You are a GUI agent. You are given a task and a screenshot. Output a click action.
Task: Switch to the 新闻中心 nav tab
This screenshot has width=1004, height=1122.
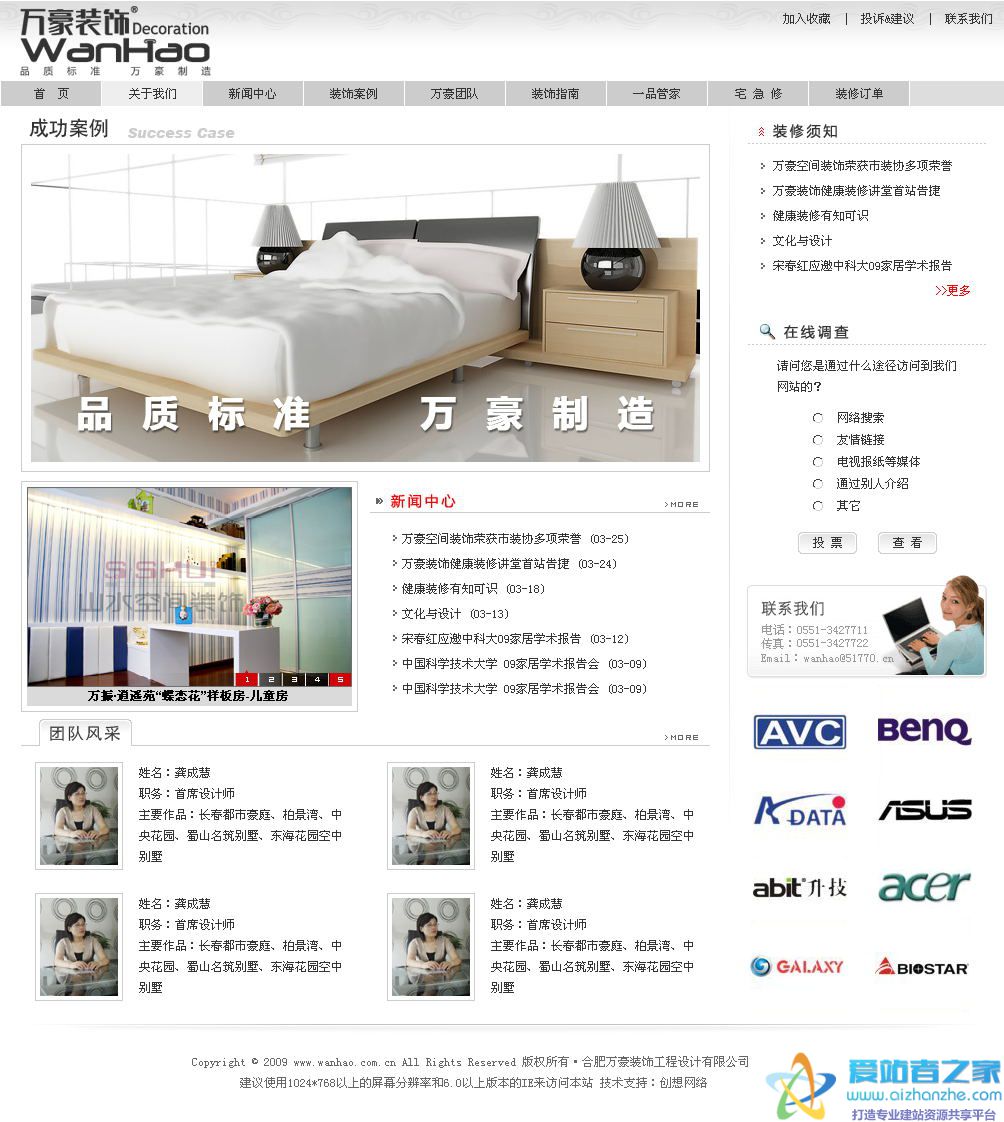[252, 94]
